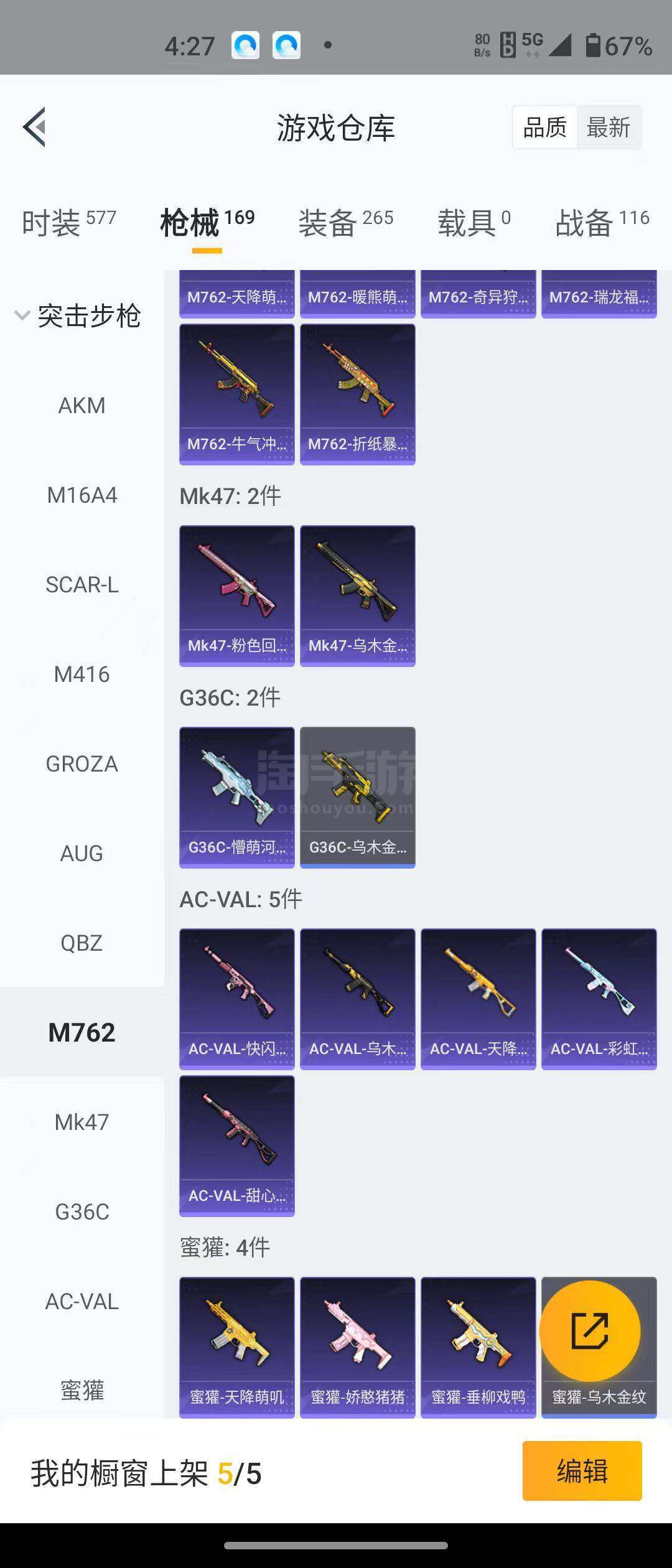The width and height of the screenshot is (672, 1568).
Task: Go back using the top-left arrow
Action: (35, 127)
